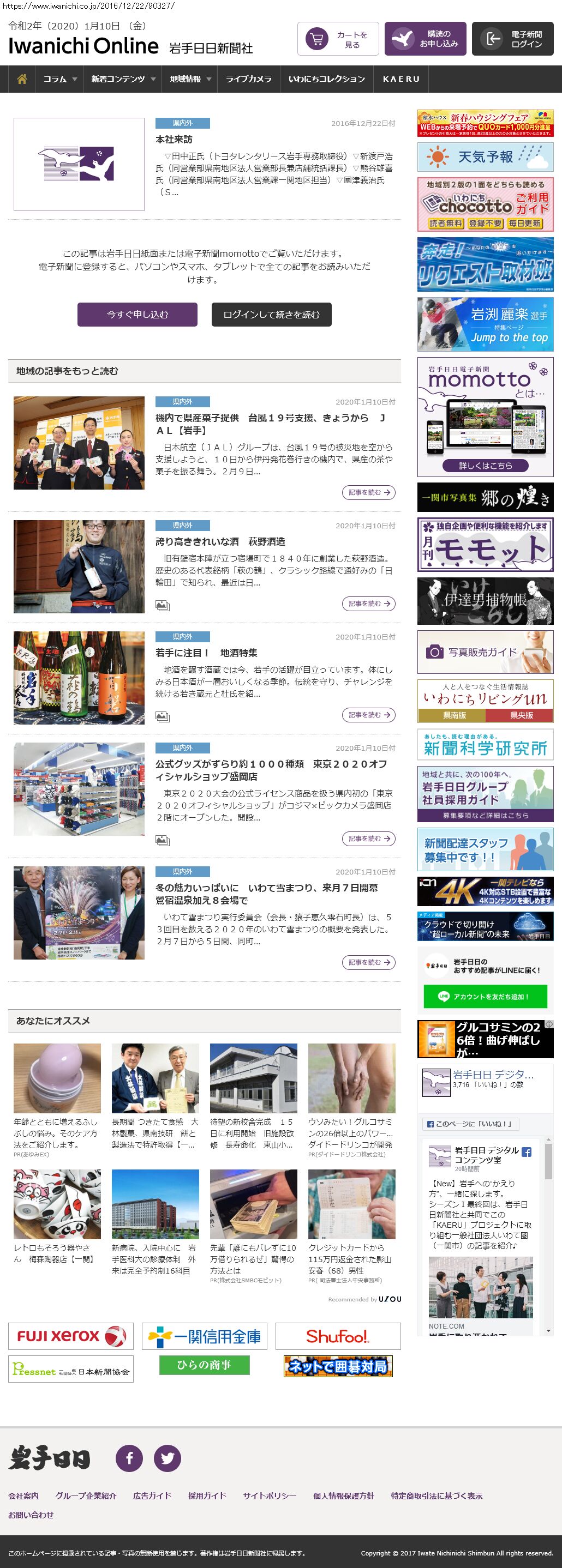Viewport: 562px width, 1568px height.
Task: Open the 天気予報 weather banner
Action: click(485, 157)
